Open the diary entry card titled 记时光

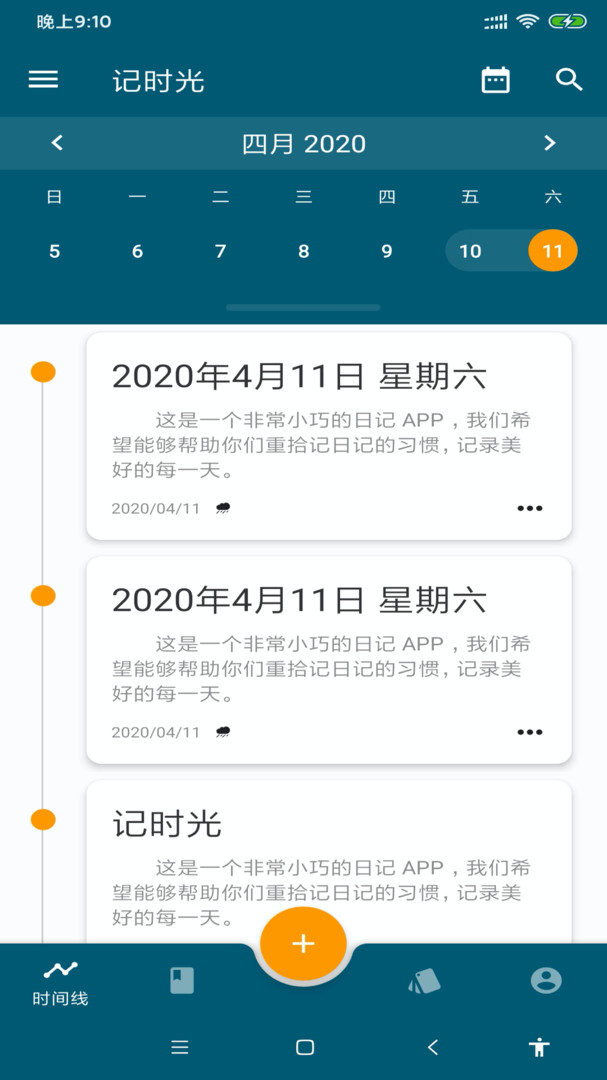point(328,860)
